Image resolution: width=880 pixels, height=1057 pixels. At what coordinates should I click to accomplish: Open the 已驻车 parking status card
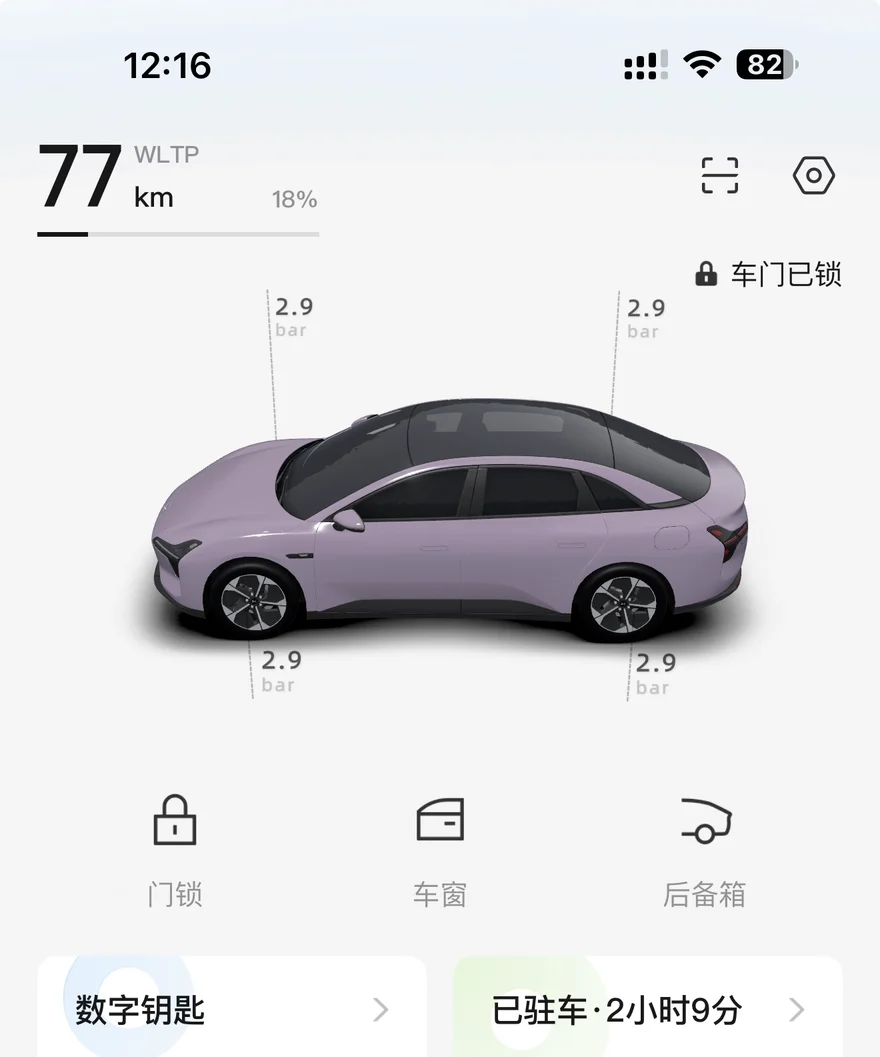(x=648, y=1007)
